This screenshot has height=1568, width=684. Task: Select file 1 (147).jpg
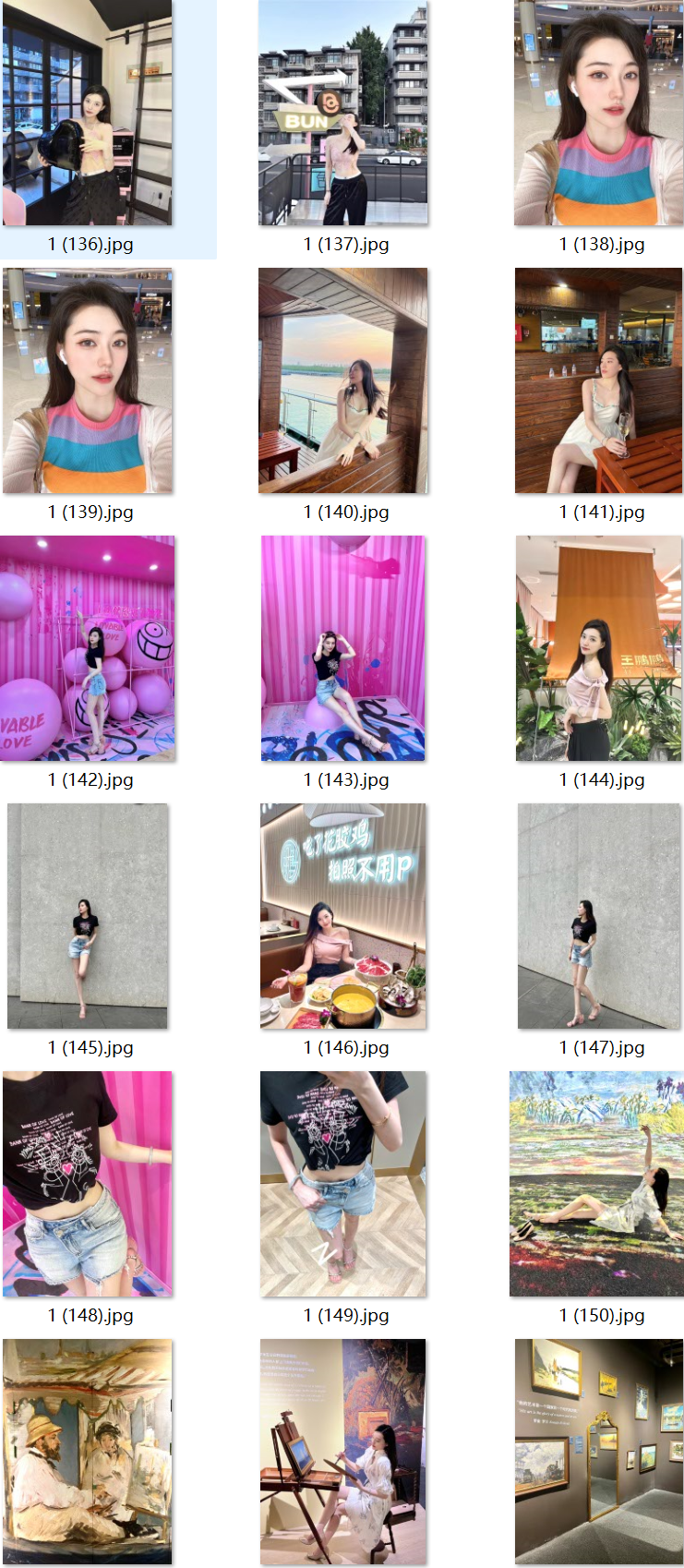pyautogui.click(x=598, y=916)
